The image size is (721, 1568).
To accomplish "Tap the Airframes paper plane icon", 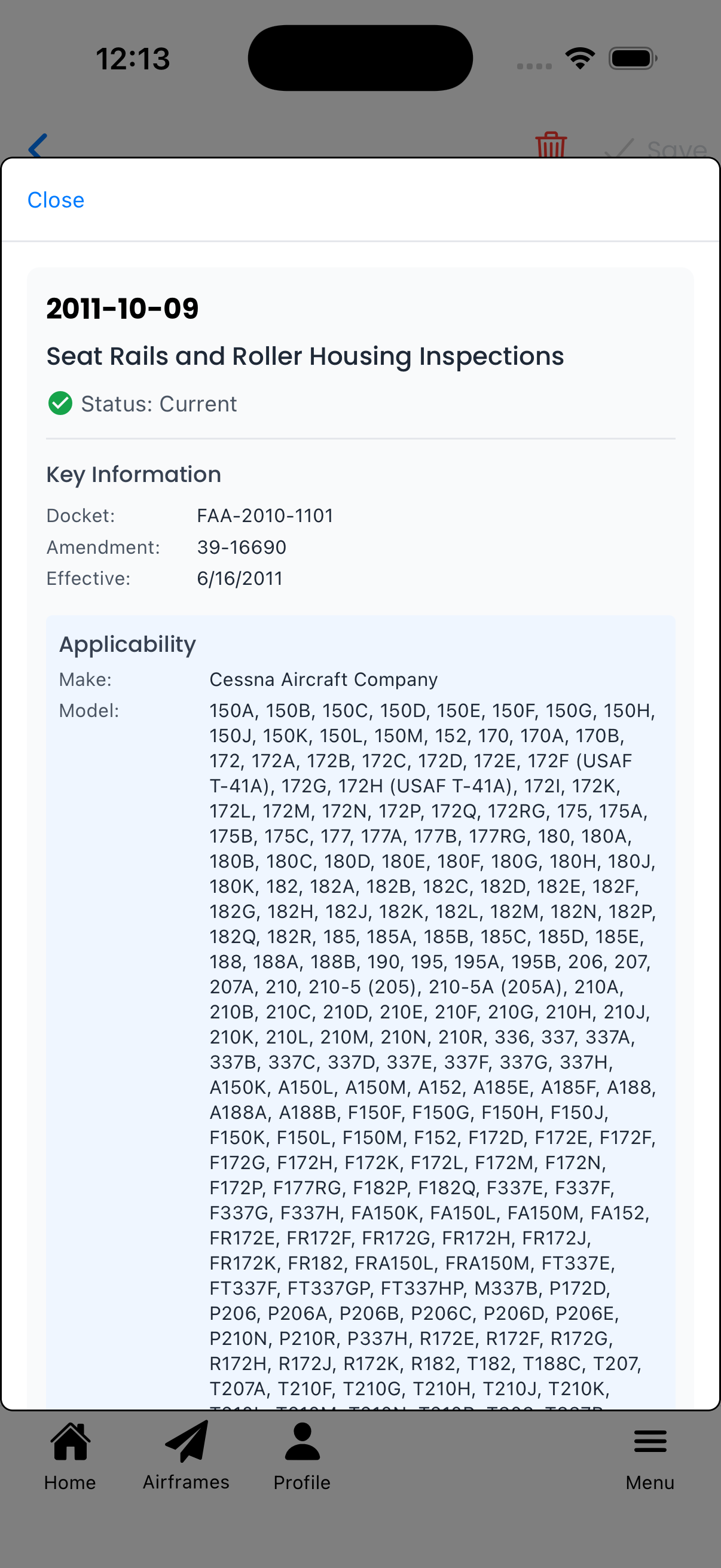I will (185, 1441).
